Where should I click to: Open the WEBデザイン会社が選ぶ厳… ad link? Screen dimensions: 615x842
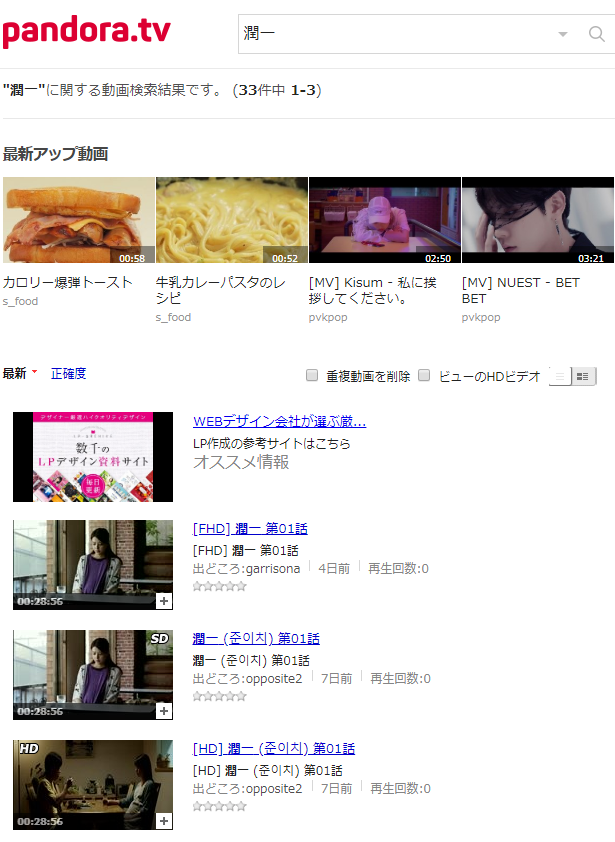(x=279, y=422)
